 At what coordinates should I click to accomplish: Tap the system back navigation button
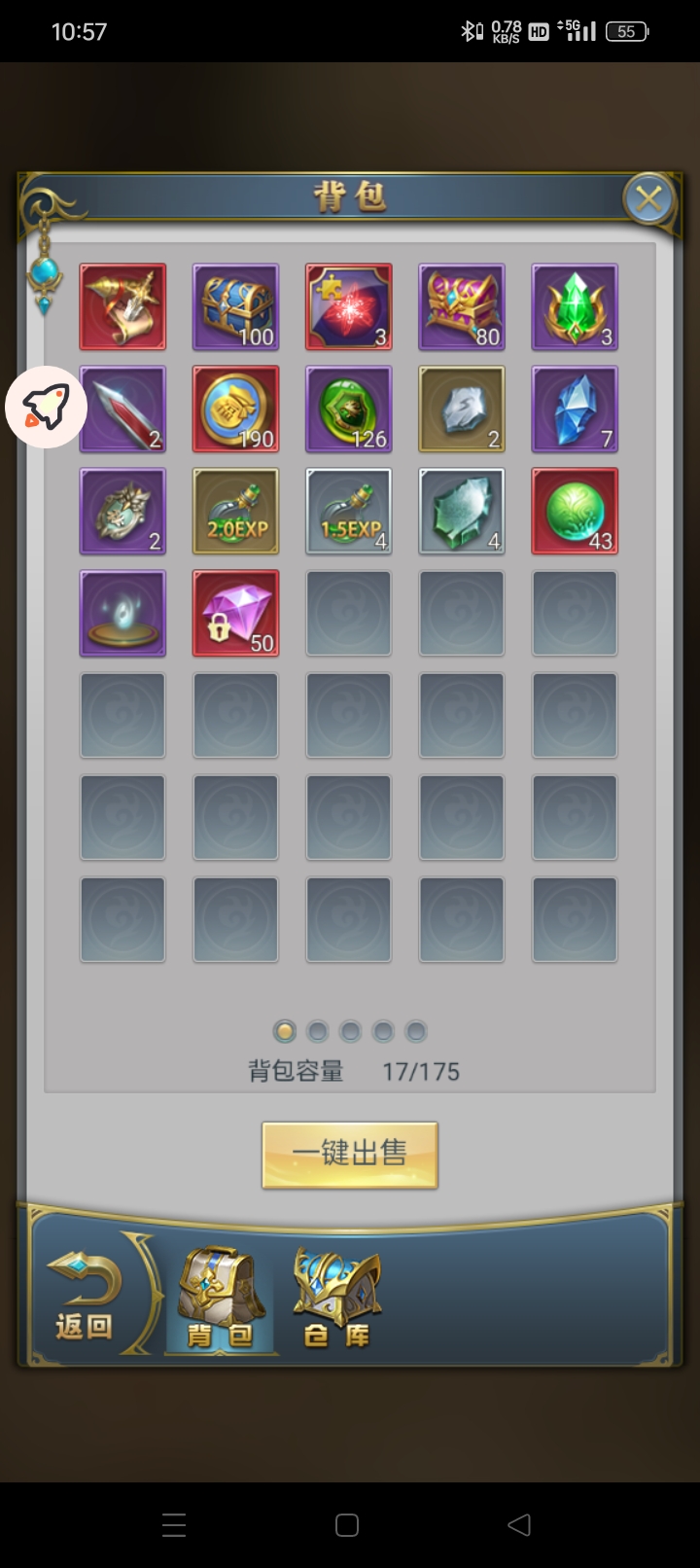pos(519,1524)
